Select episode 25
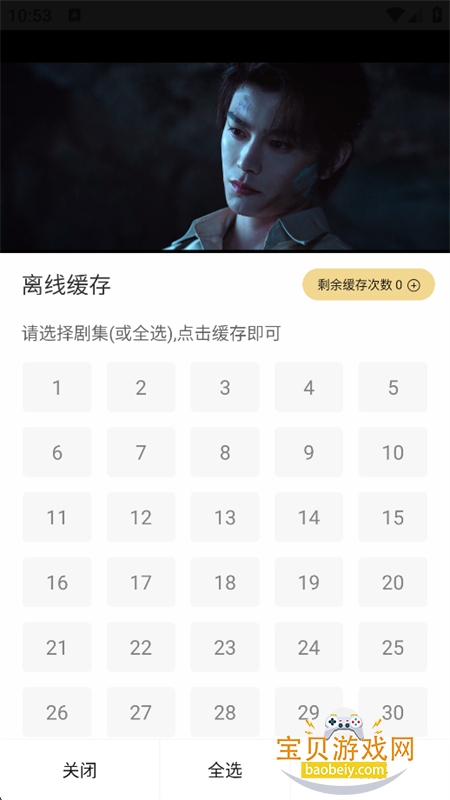 (393, 647)
